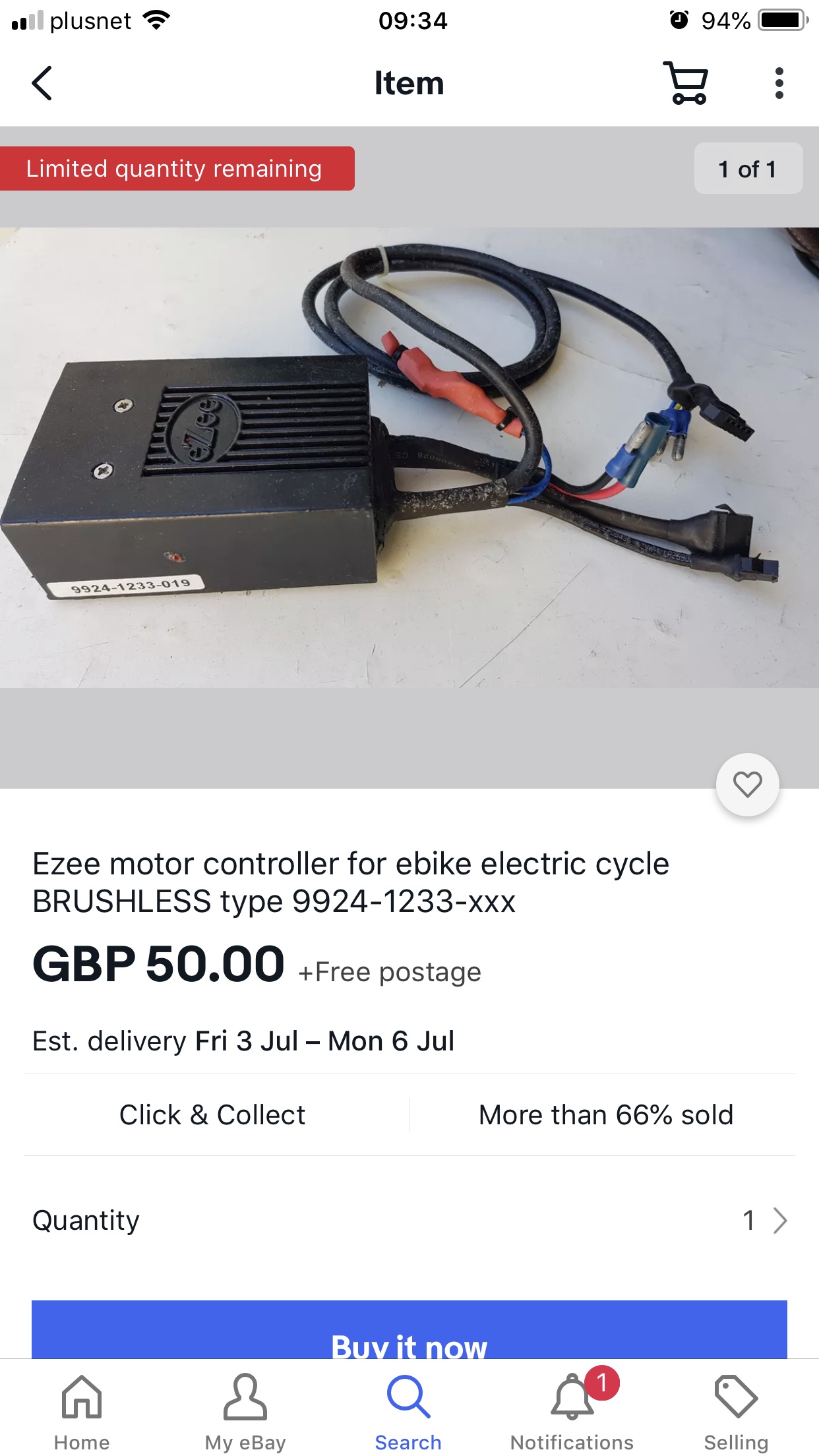819x1456 pixels.
Task: Go to the Search tab
Action: [408, 1411]
